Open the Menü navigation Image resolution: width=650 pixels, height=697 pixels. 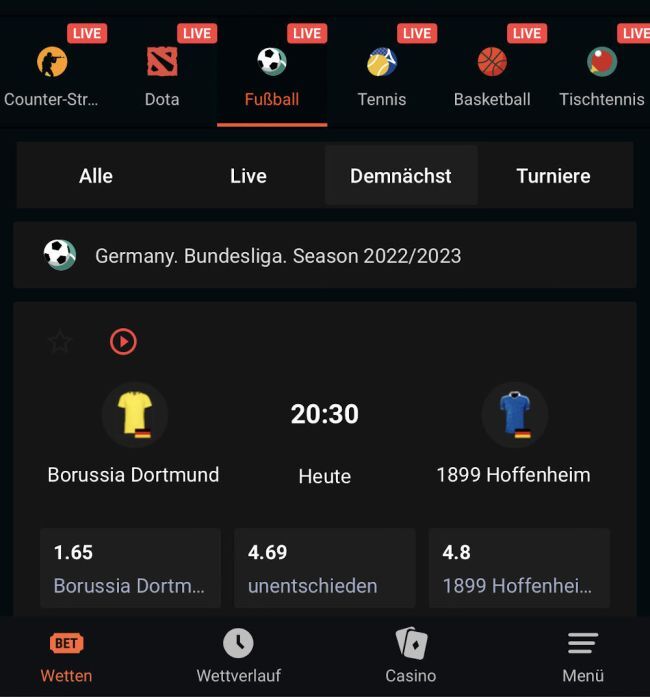point(583,657)
